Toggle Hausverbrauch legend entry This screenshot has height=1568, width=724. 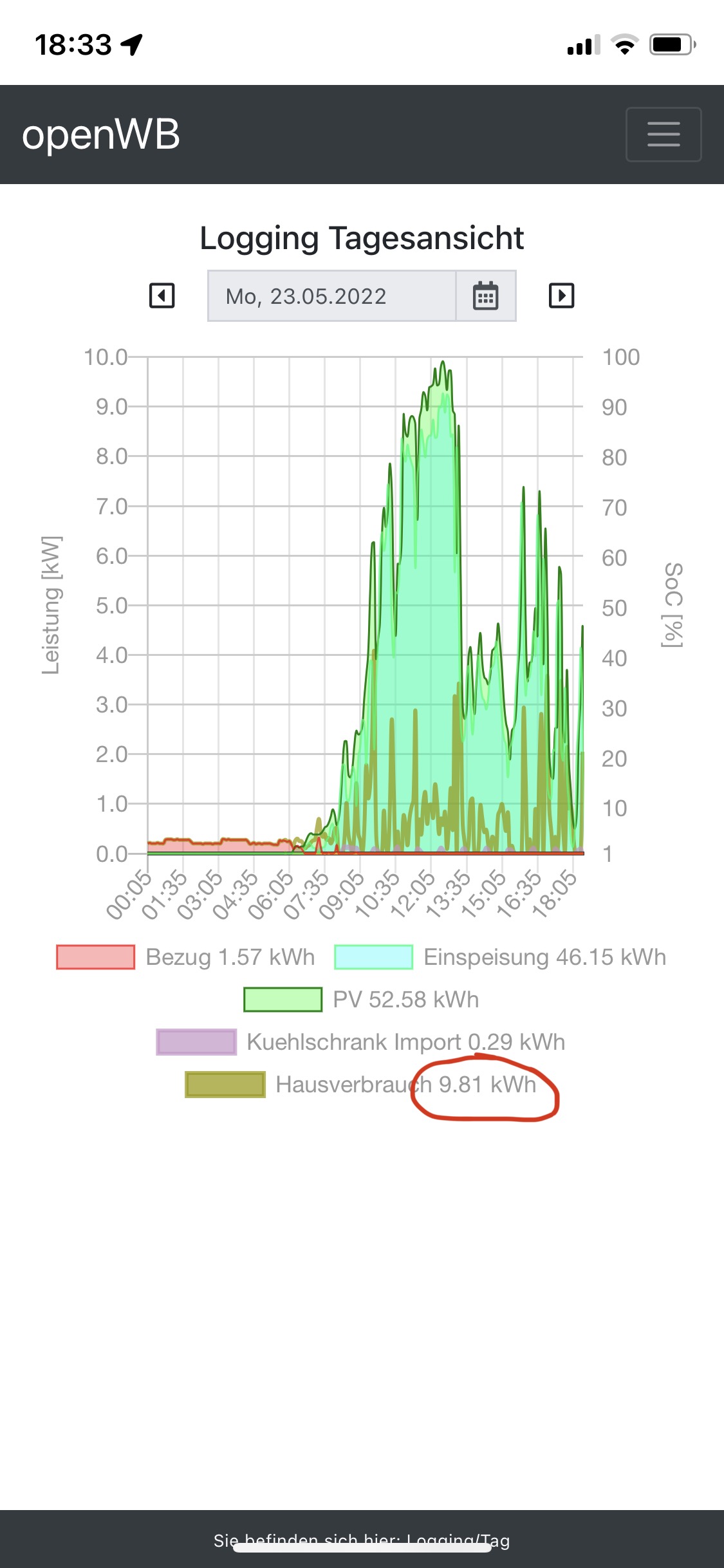(x=360, y=1085)
